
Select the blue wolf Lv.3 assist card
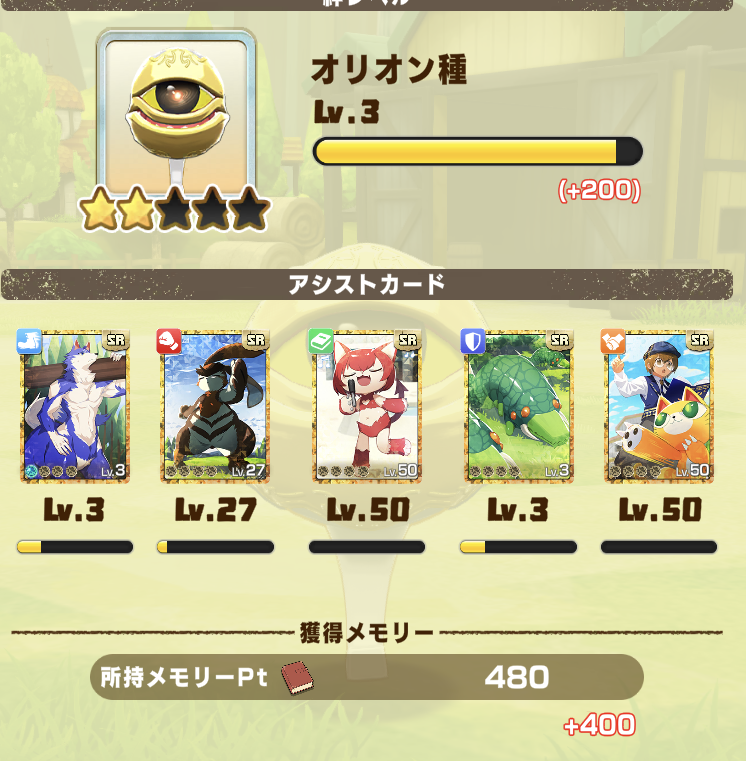coord(73,407)
